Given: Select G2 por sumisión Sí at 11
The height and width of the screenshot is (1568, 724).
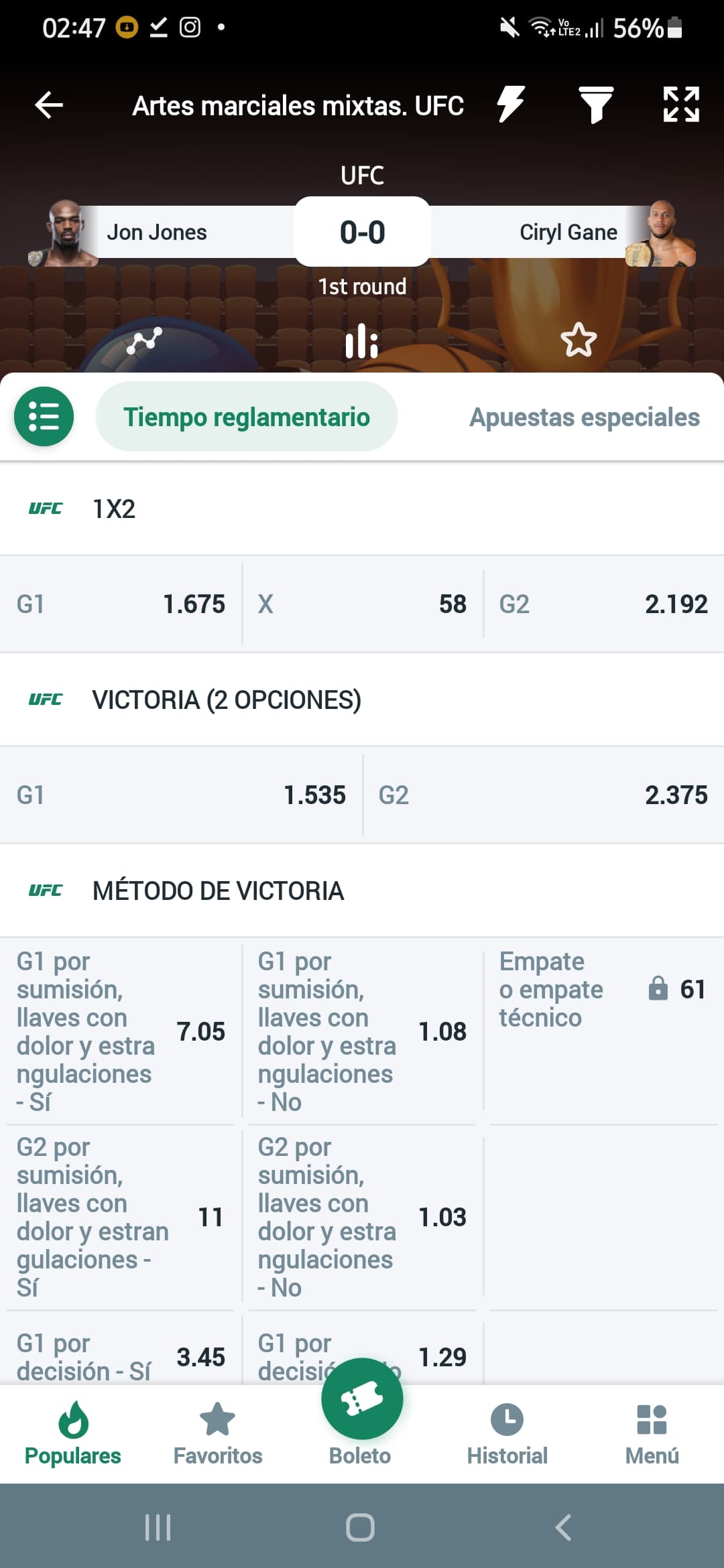Looking at the screenshot, I should (121, 1217).
